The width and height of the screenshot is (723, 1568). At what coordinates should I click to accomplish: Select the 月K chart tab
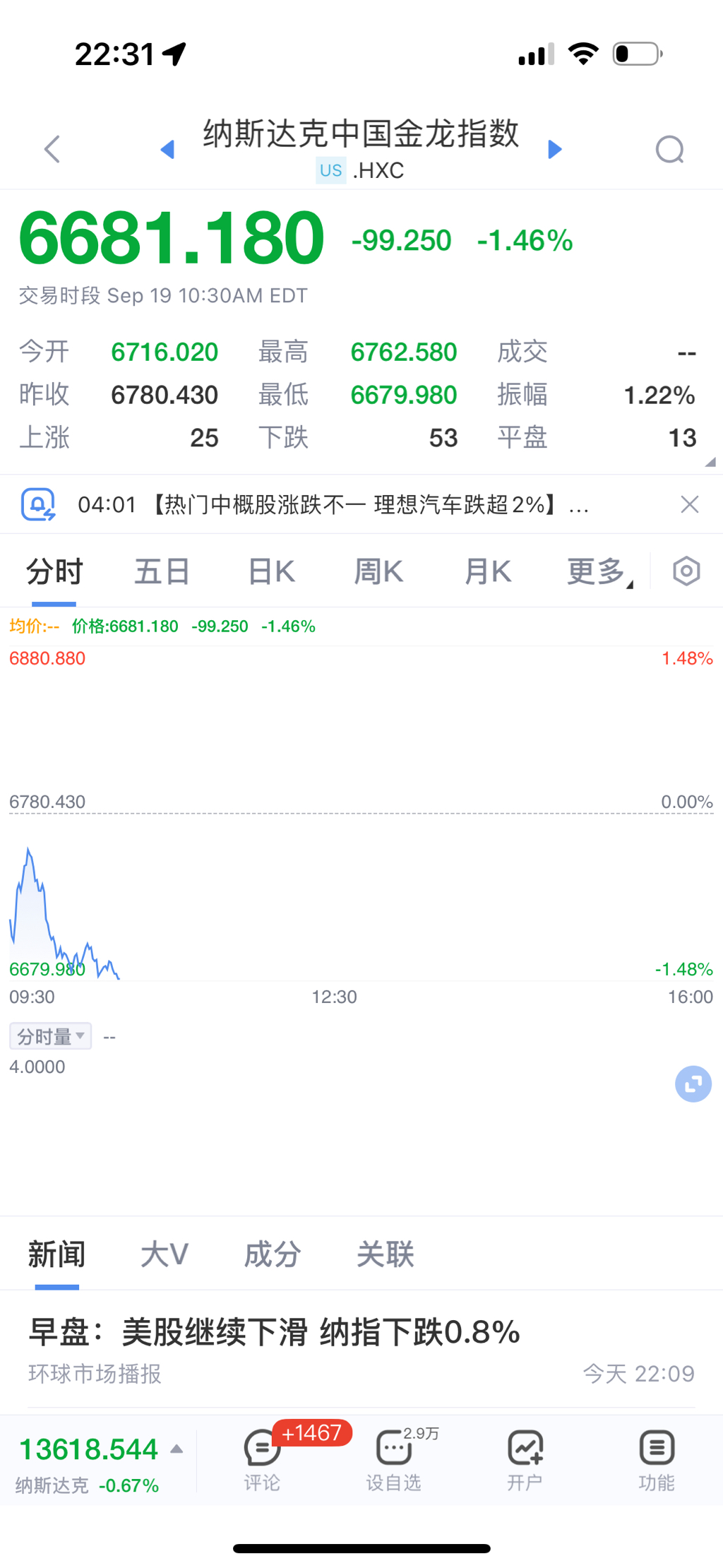[488, 571]
